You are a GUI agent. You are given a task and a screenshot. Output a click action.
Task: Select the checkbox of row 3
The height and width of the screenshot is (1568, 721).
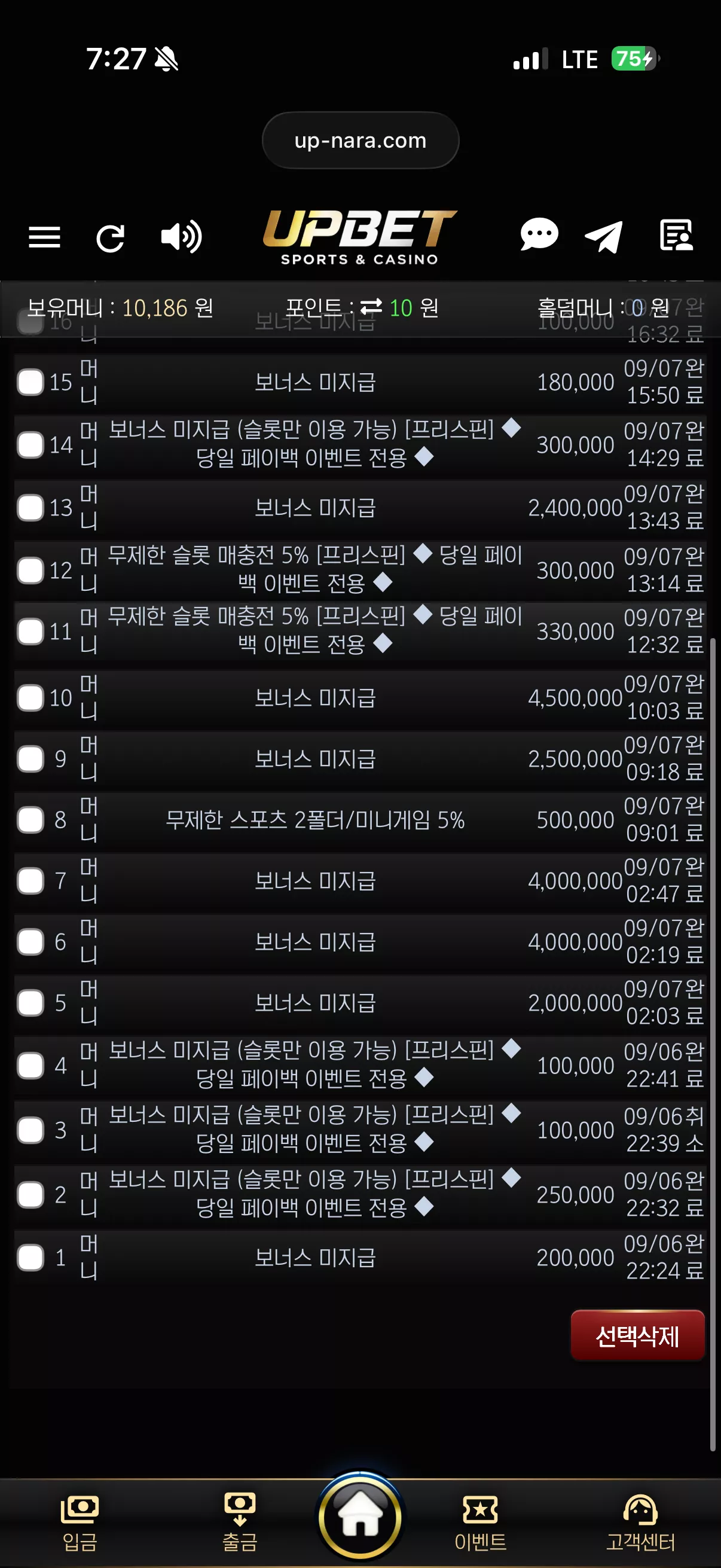[x=30, y=1130]
